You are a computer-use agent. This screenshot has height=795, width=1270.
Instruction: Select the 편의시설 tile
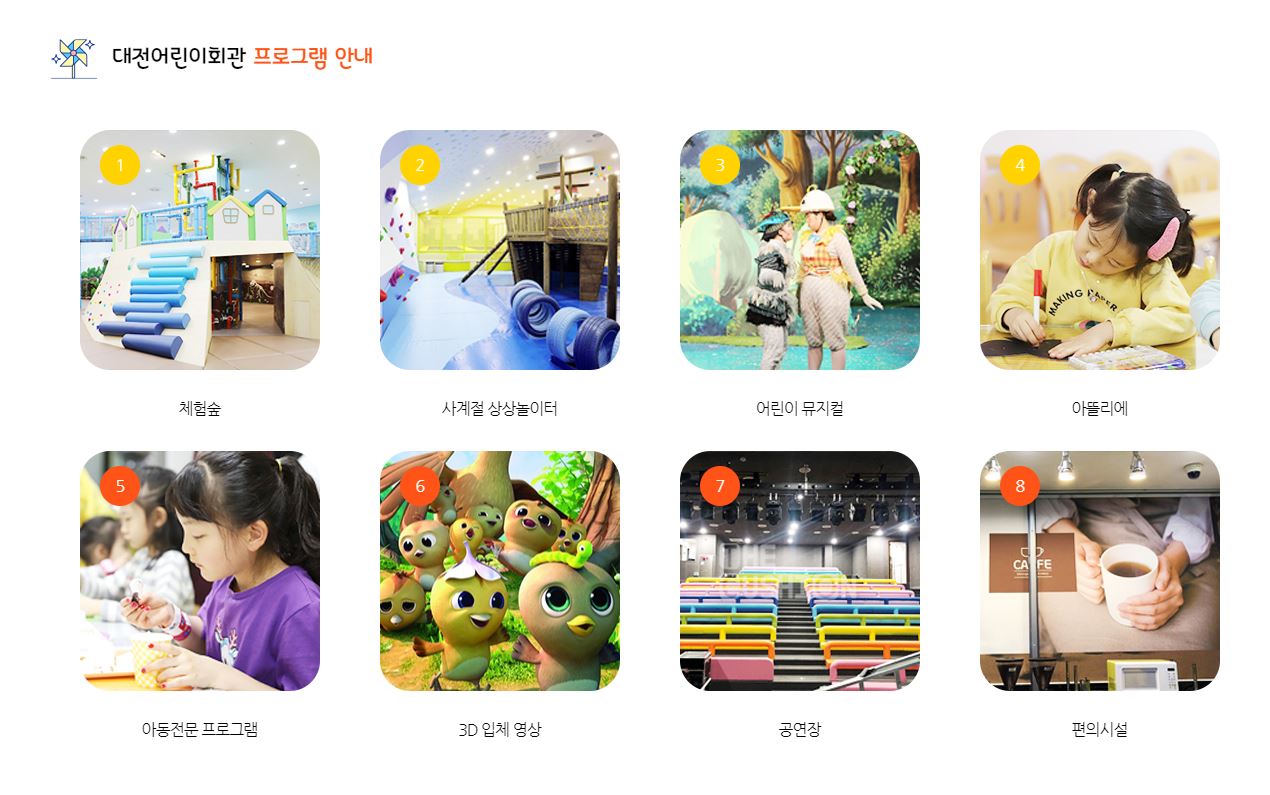pyautogui.click(x=1100, y=571)
